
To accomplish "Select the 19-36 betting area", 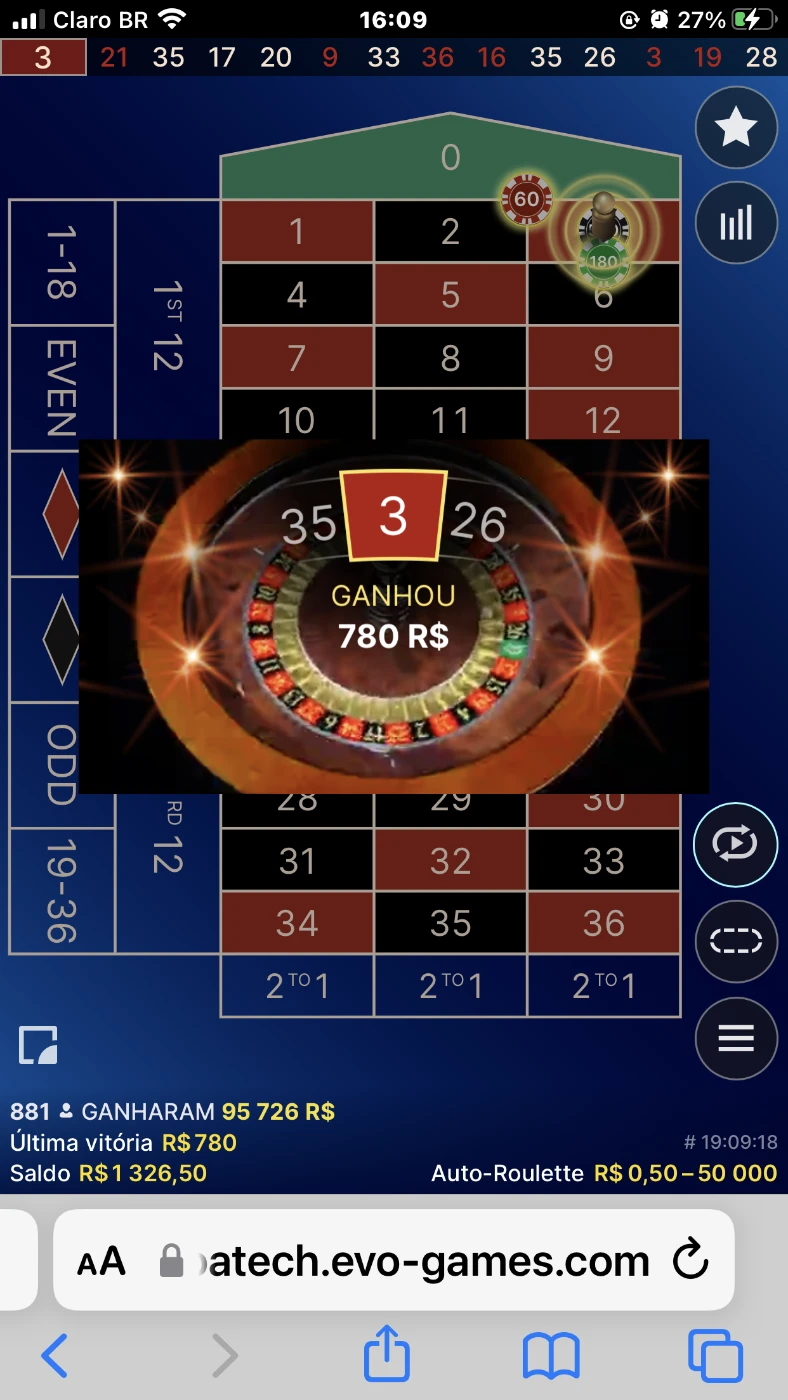I will [x=62, y=890].
